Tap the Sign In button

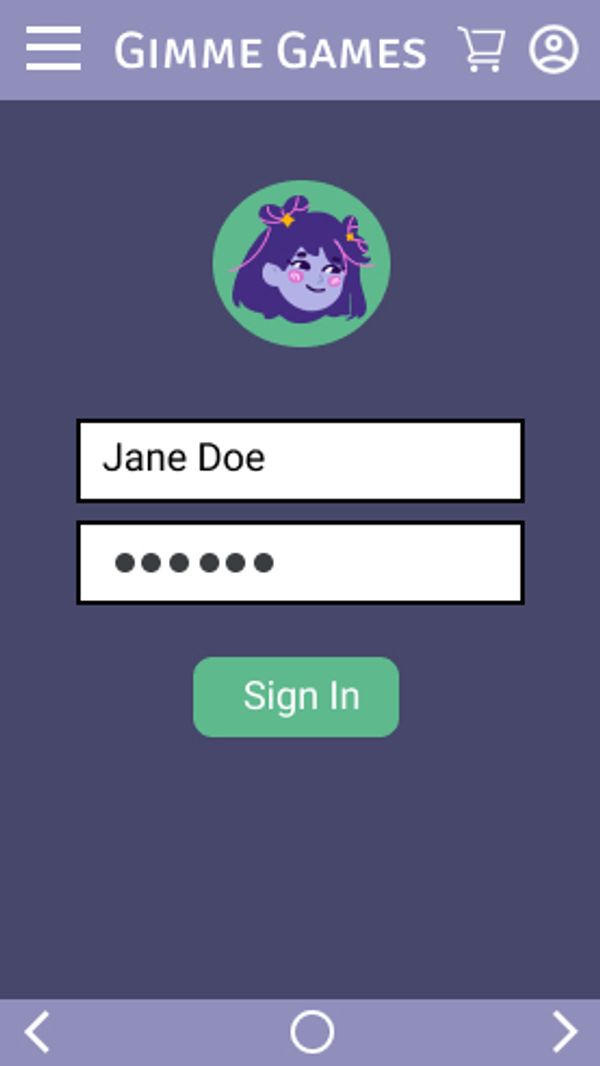296,697
